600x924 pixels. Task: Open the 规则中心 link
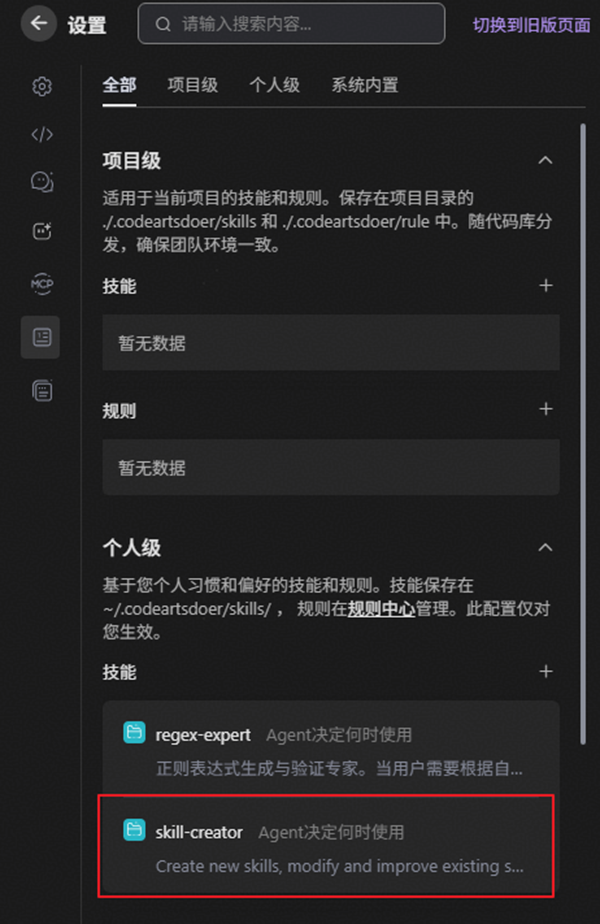pyautogui.click(x=381, y=609)
